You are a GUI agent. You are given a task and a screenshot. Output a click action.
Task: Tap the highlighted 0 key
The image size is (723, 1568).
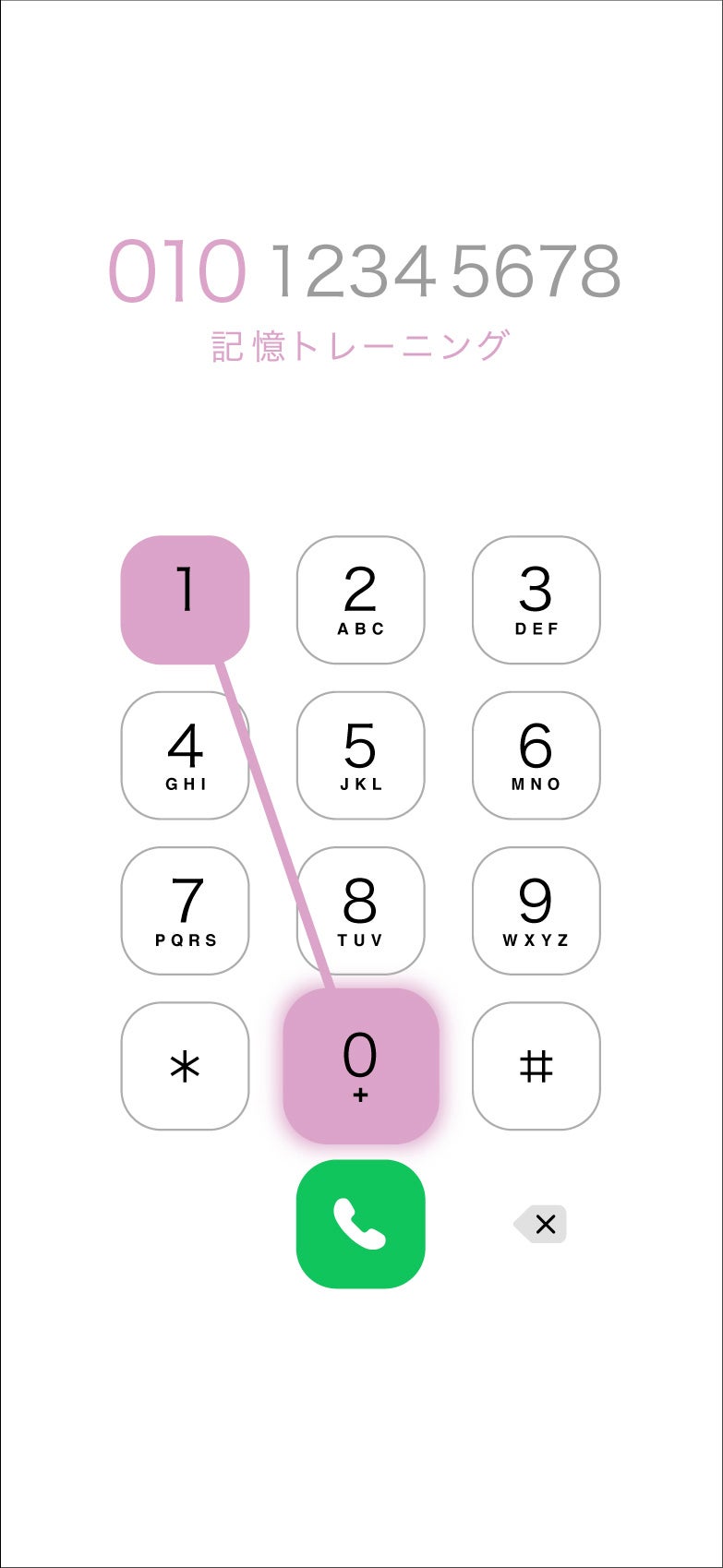pyautogui.click(x=360, y=1066)
